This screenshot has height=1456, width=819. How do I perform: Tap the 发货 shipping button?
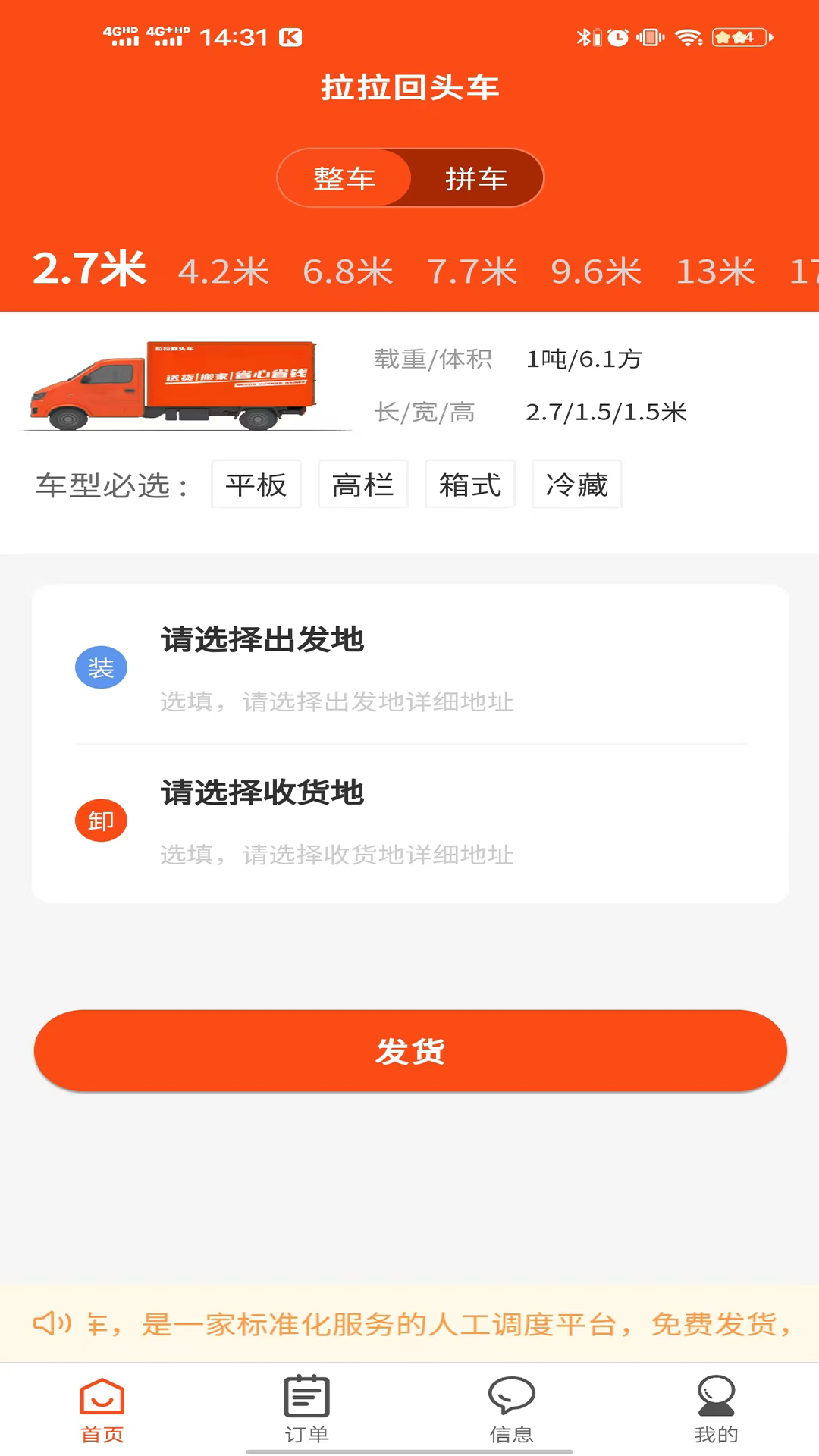pyautogui.click(x=409, y=1051)
